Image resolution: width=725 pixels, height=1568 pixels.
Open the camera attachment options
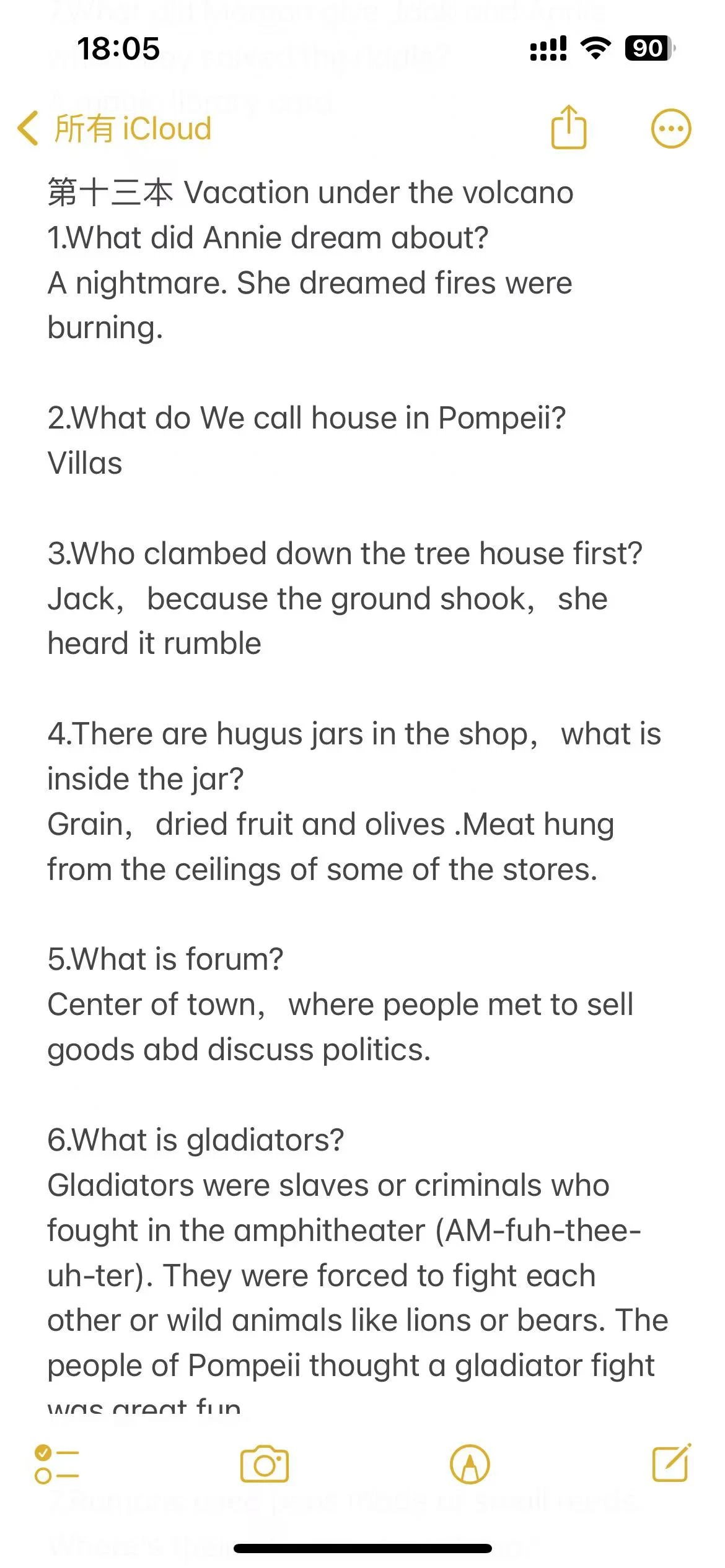(265, 1465)
